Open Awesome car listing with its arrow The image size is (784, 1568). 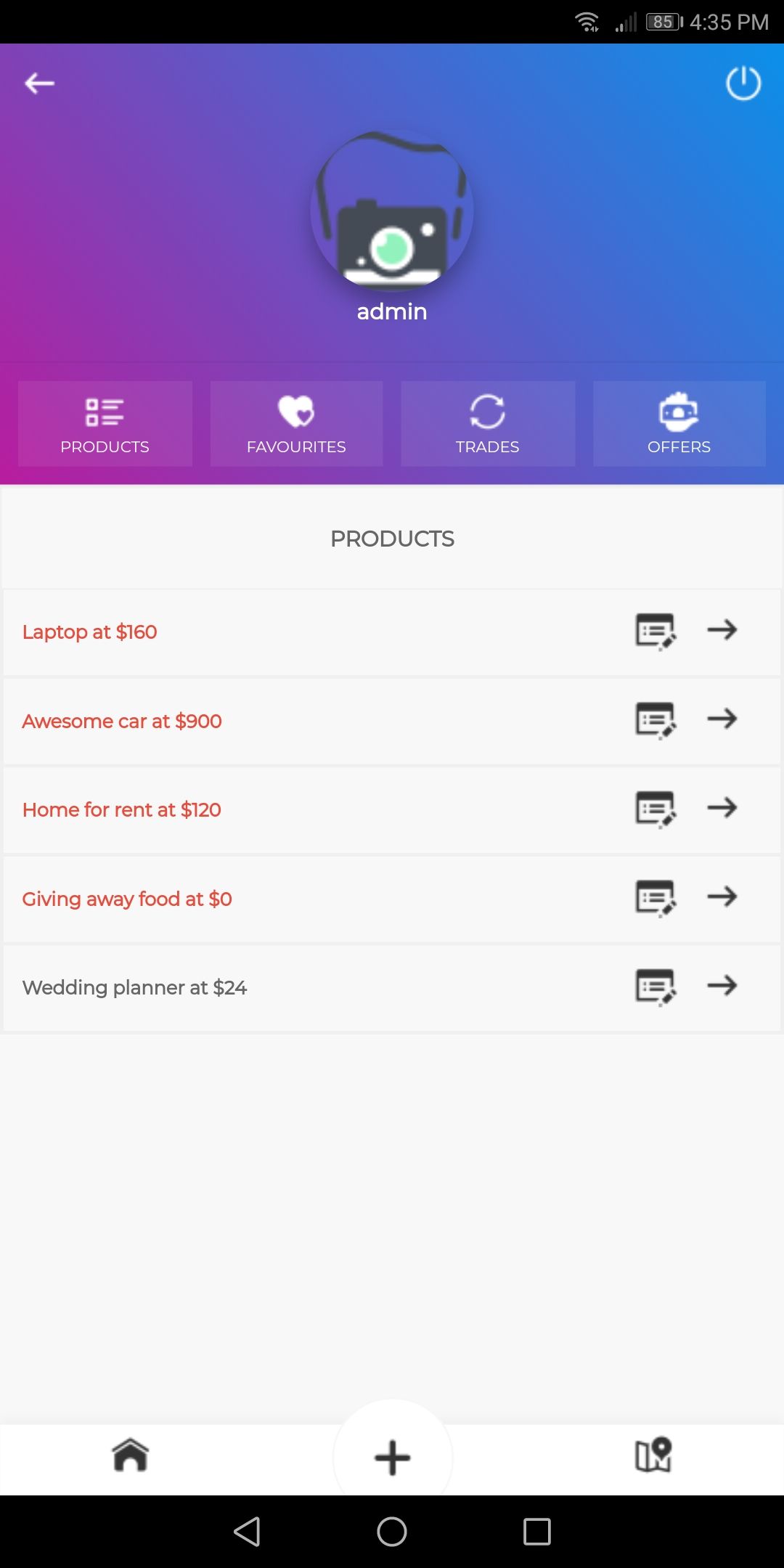click(722, 719)
